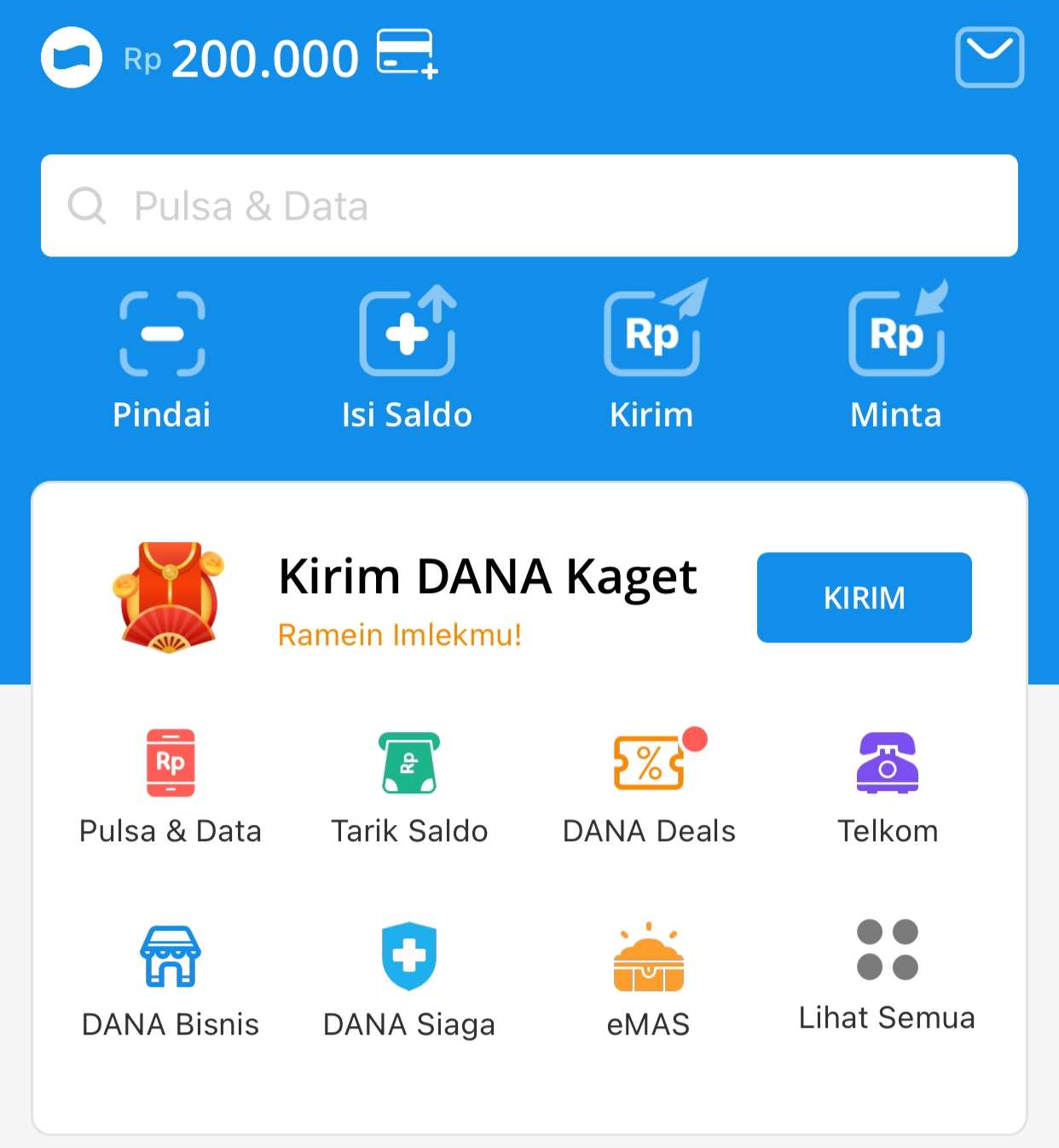Open DANA Deals via the orange coupon icon
This screenshot has width=1059, height=1148.
click(649, 764)
